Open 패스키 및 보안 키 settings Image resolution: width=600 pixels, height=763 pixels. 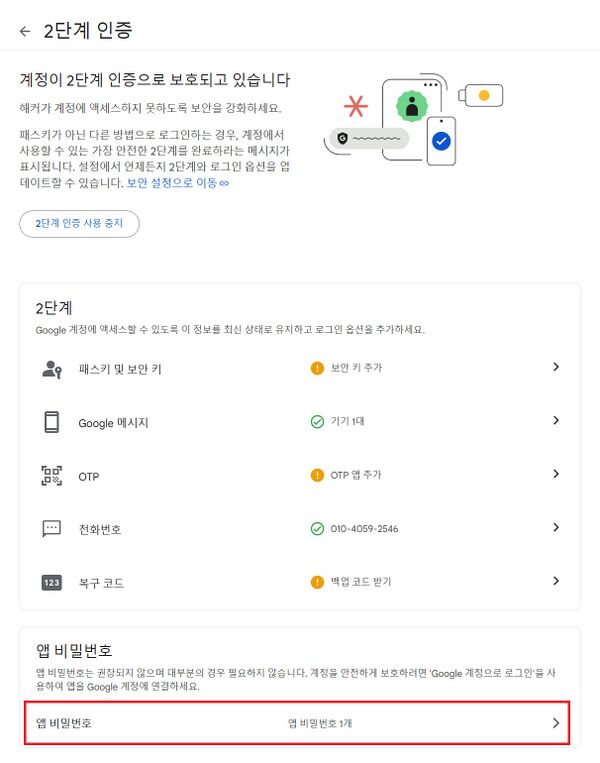click(x=300, y=368)
